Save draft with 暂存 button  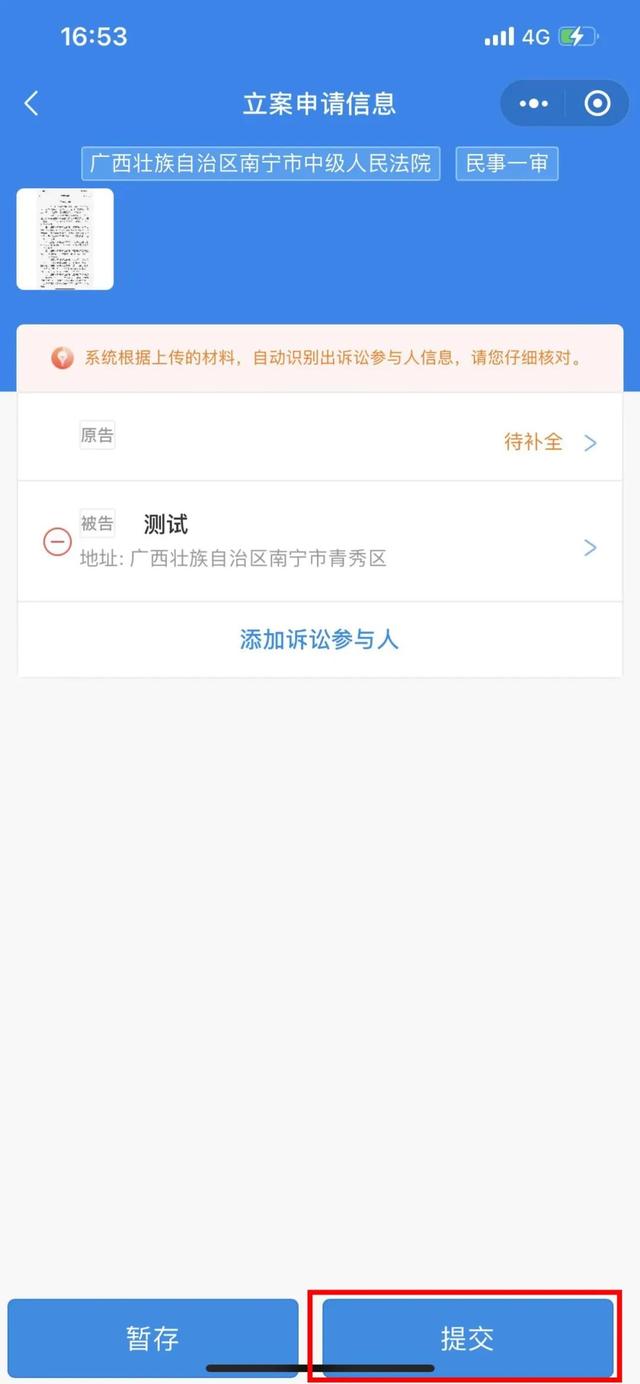pos(153,1338)
